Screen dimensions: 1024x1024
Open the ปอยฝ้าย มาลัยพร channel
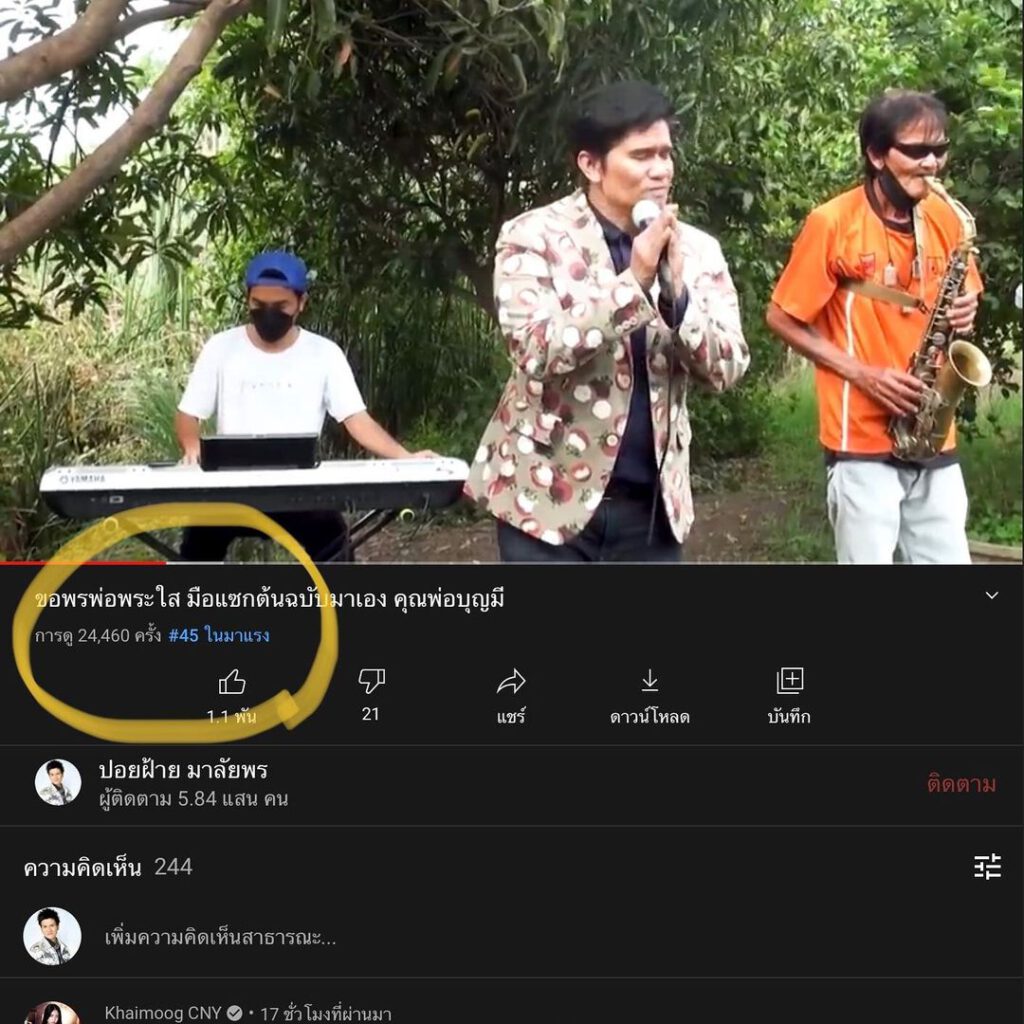click(x=183, y=771)
